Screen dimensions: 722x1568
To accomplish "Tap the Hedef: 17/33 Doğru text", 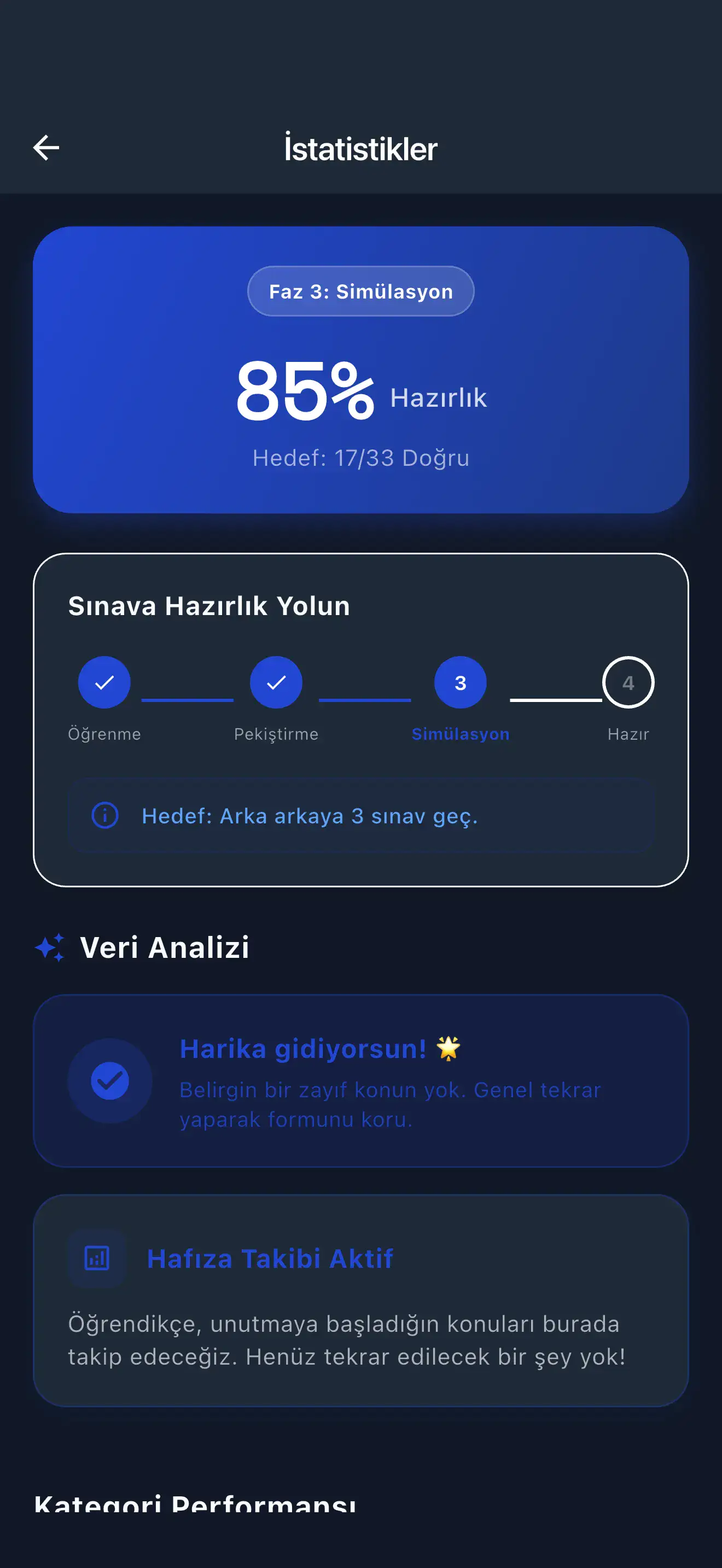I will coord(360,458).
